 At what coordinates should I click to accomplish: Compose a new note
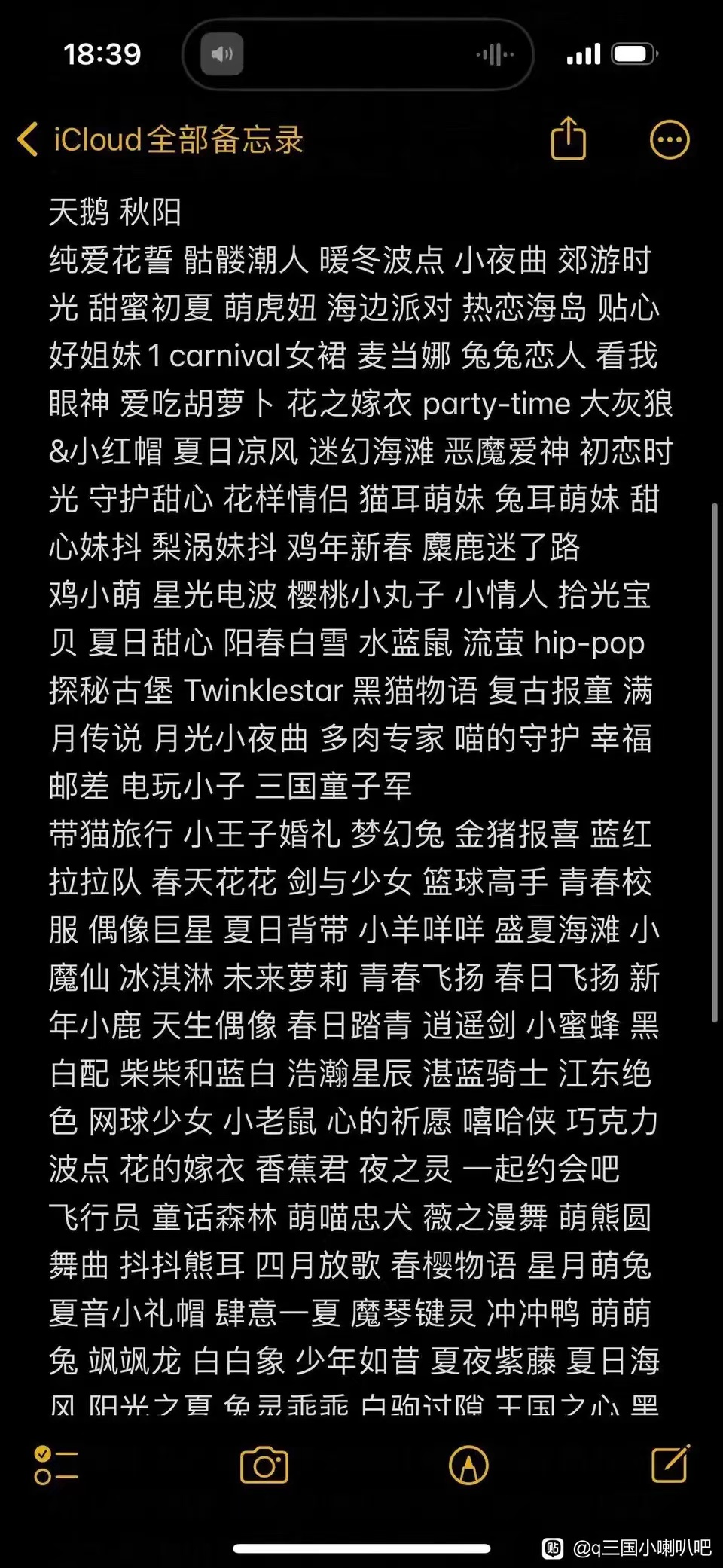pos(670,1464)
